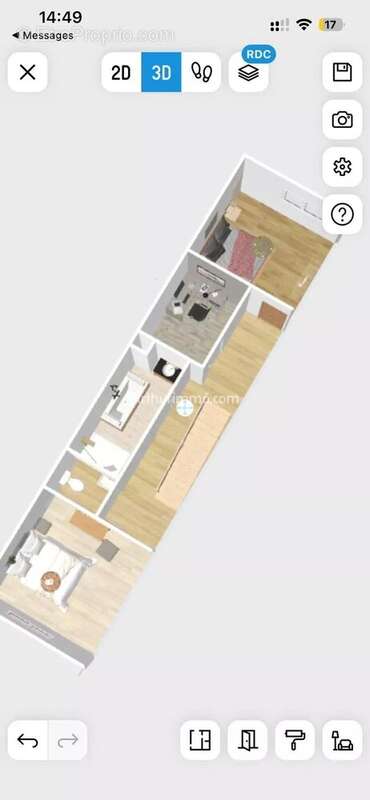Enter first-person walk mode with footprints icon
This screenshot has width=370, height=800.
coord(201,72)
